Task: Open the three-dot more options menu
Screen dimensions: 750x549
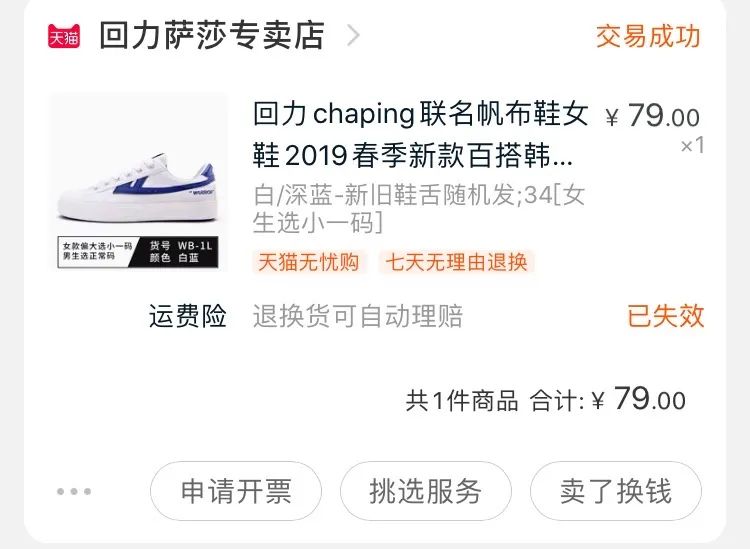Action: point(74,491)
